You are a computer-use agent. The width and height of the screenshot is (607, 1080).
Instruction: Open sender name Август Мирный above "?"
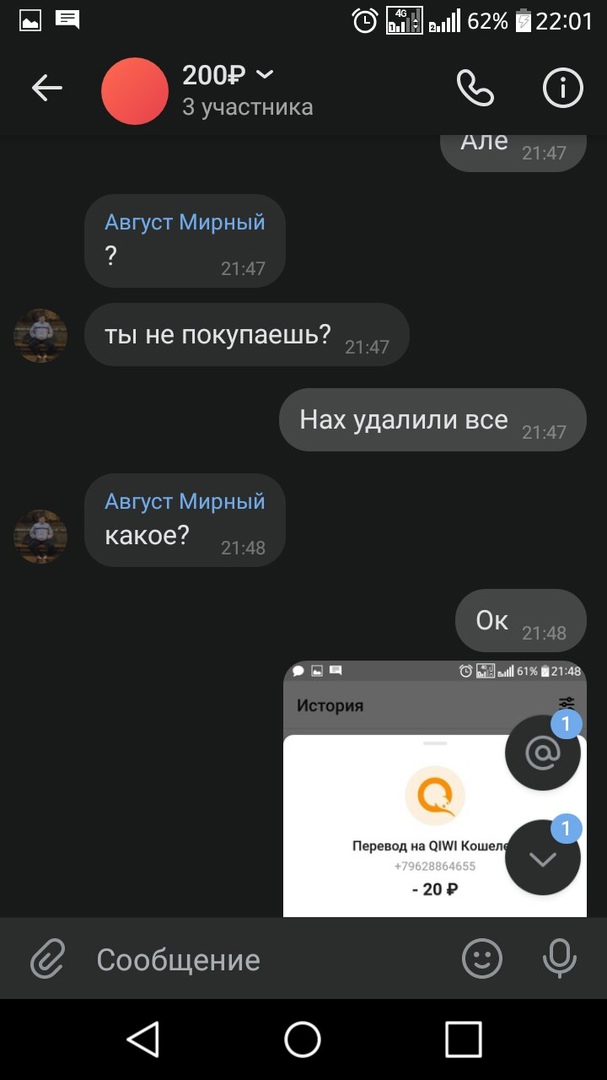coord(185,222)
